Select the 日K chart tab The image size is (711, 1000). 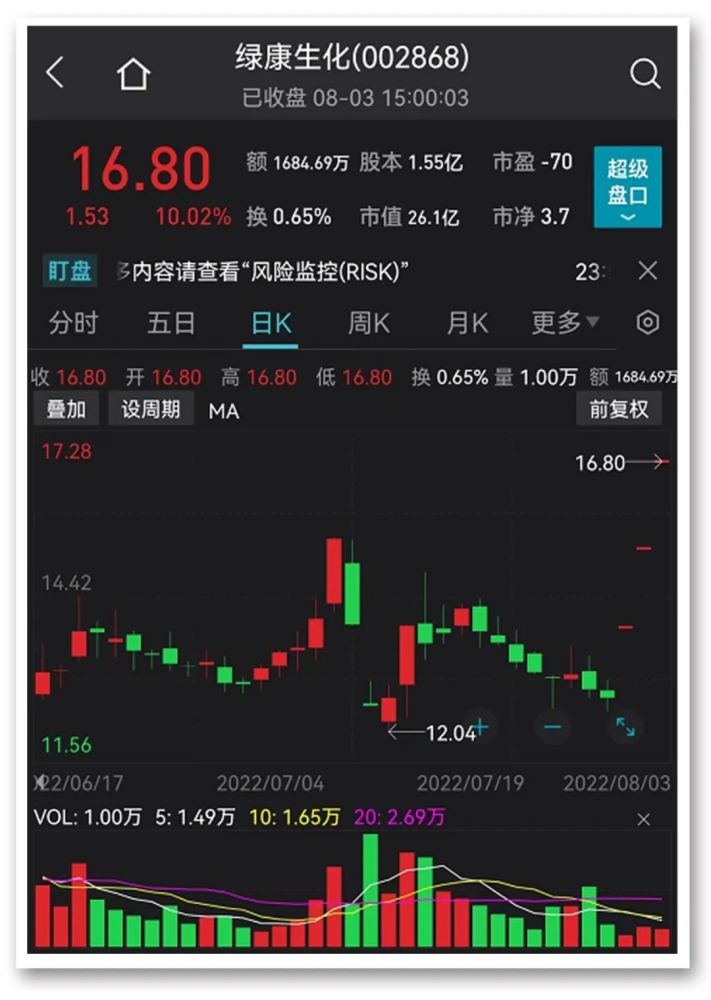coord(270,323)
